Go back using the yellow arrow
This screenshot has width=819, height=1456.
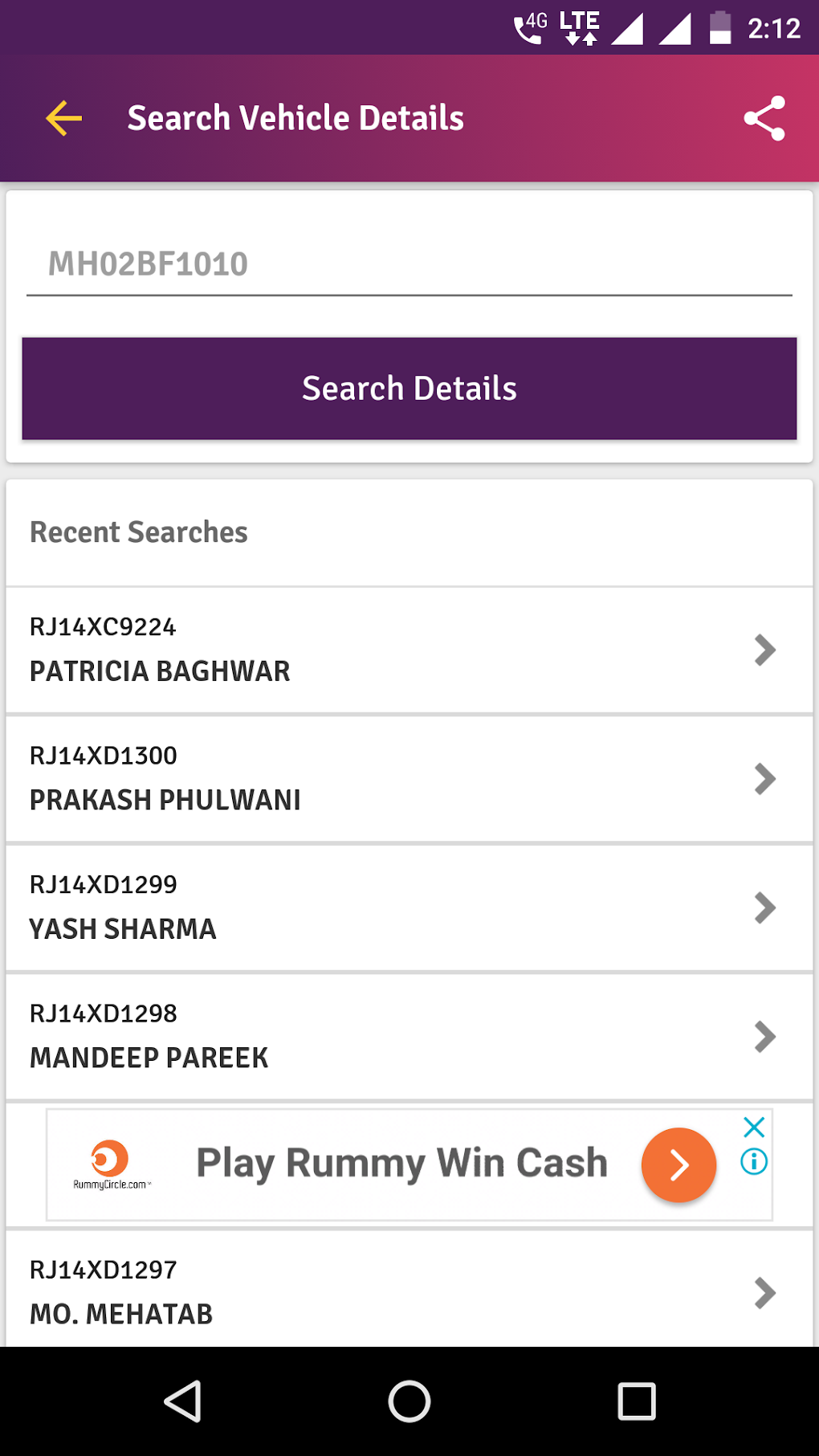[64, 119]
